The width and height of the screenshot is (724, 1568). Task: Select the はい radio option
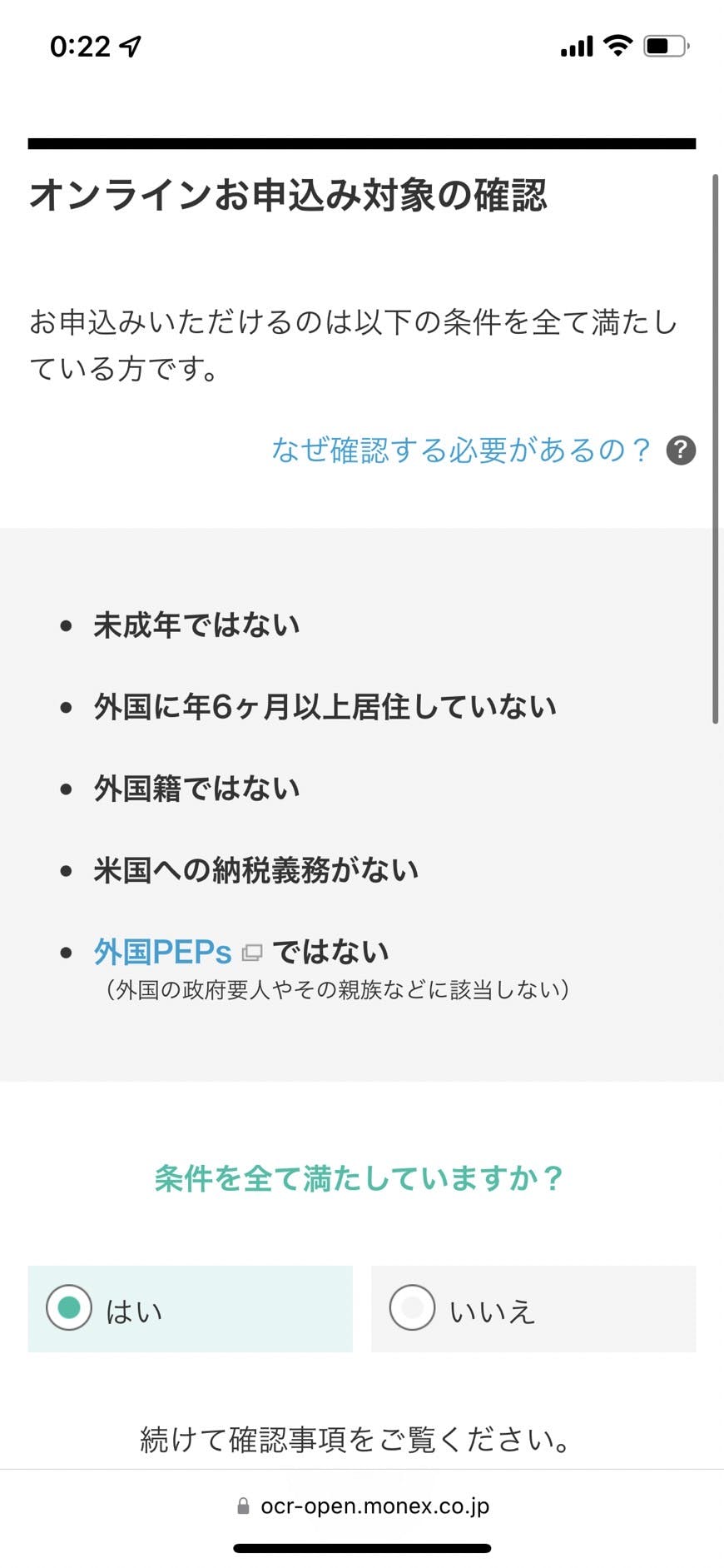tap(190, 1308)
